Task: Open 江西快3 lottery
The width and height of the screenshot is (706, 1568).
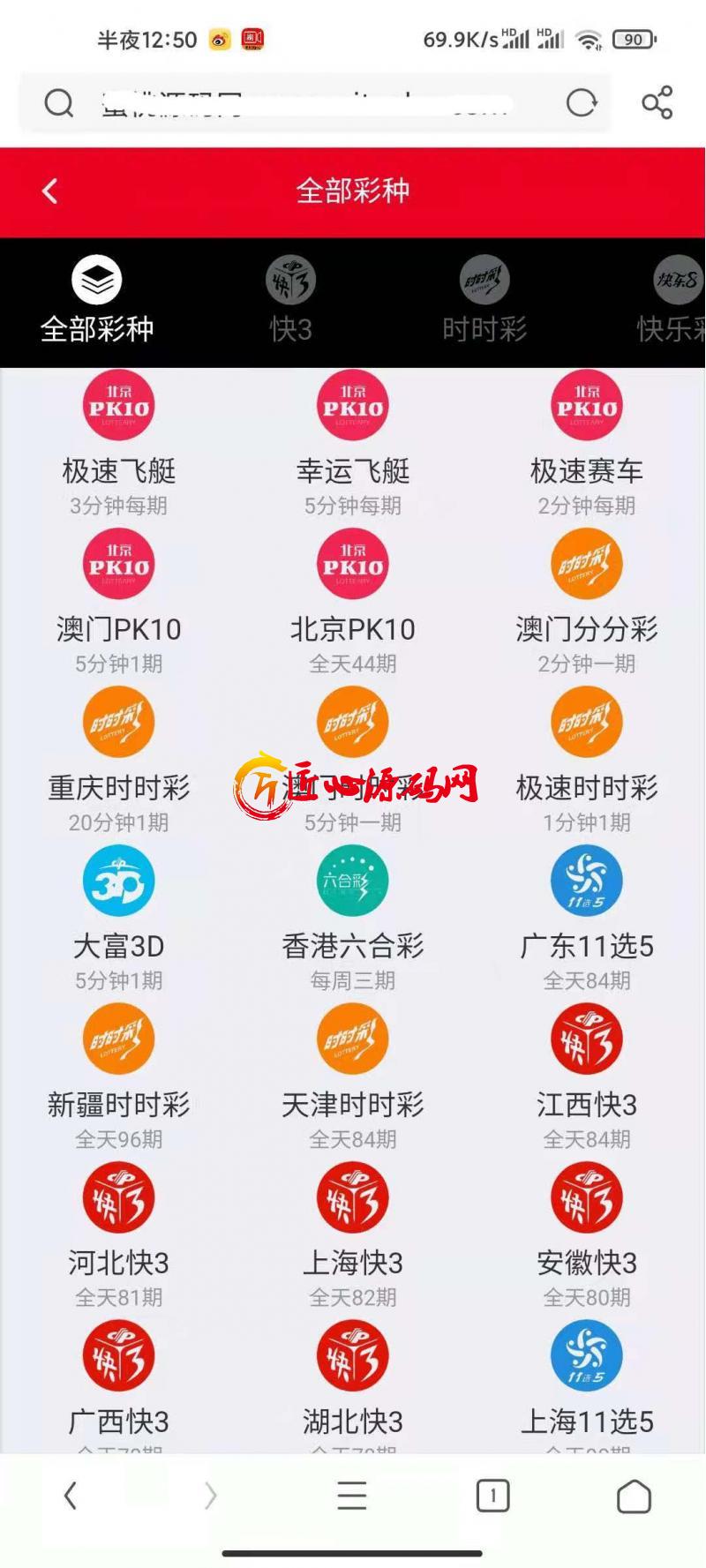Action: pos(587,1078)
